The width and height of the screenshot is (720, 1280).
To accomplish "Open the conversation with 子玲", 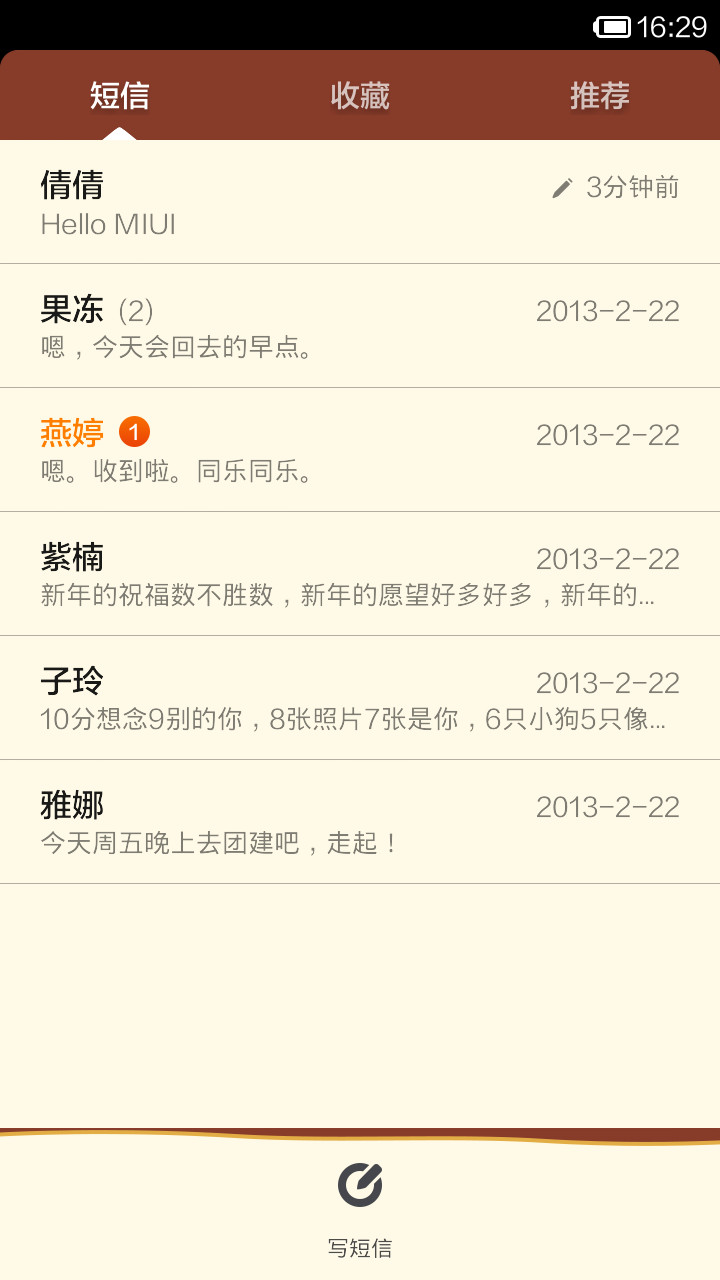I will [x=360, y=698].
